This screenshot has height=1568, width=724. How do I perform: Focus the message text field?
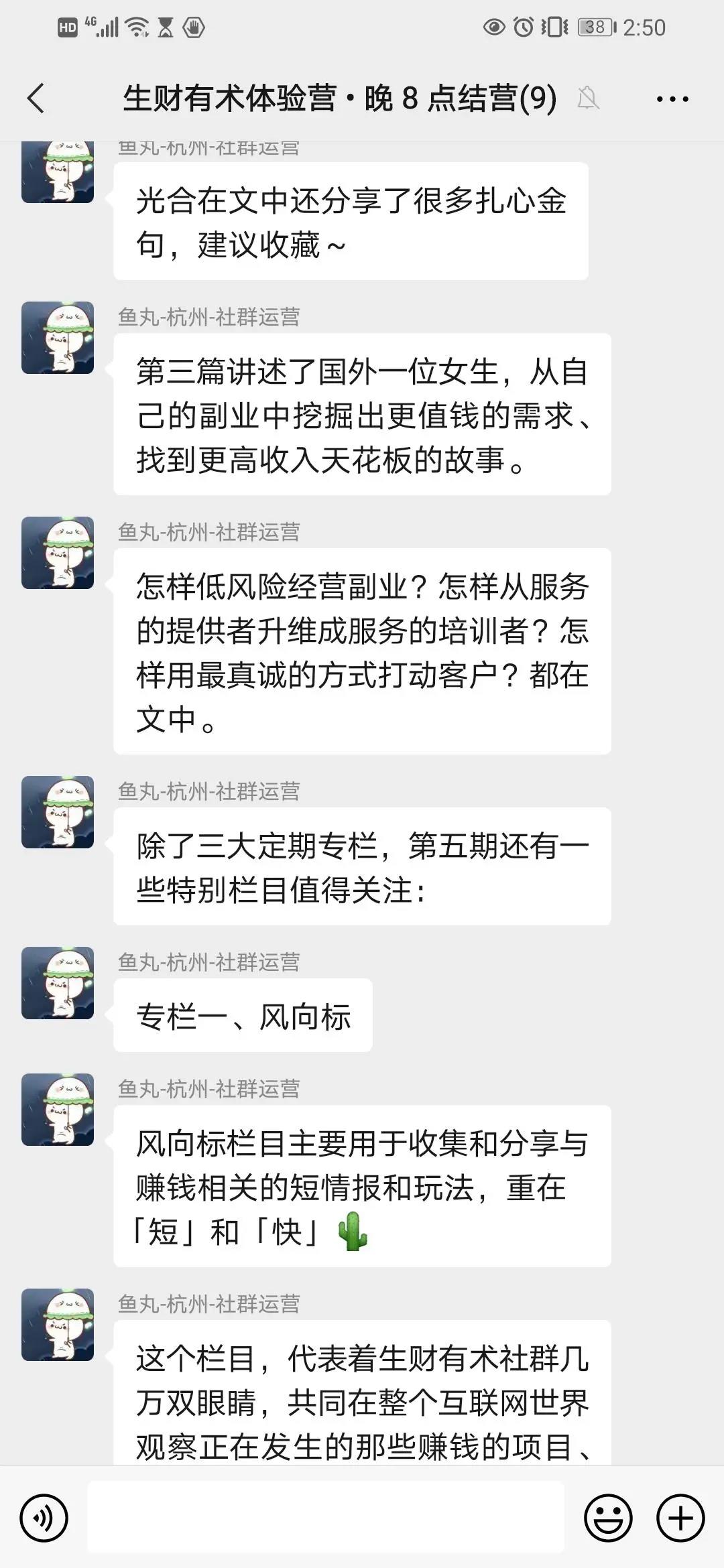pos(326,1518)
